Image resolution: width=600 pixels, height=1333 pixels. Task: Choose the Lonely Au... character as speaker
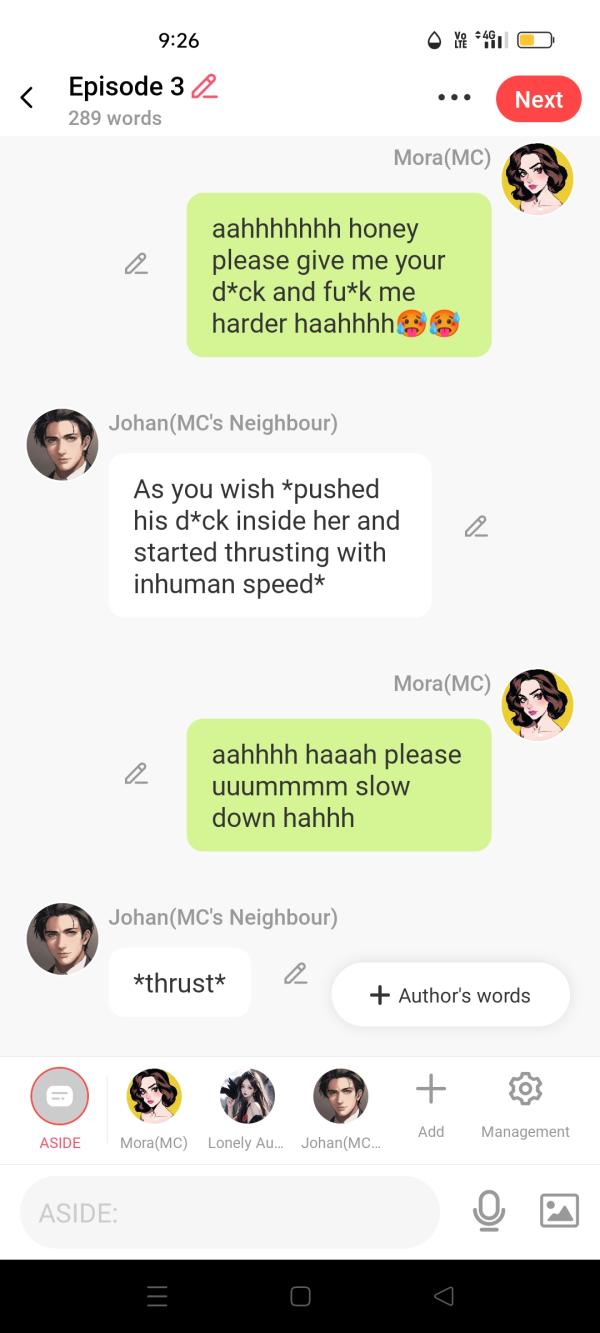[247, 1097]
